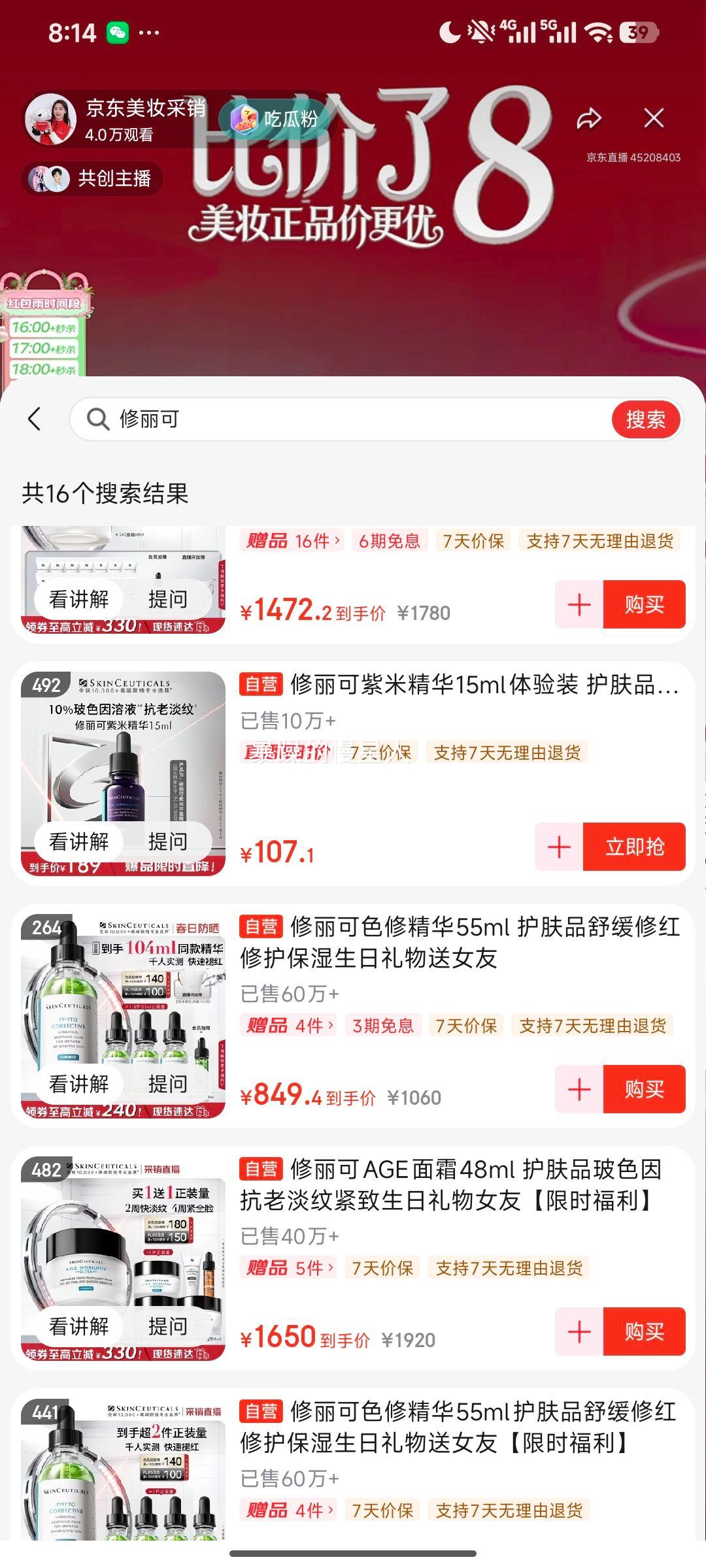Tap the magnifier icon in the search bar
The width and height of the screenshot is (706, 1568).
coord(99,419)
